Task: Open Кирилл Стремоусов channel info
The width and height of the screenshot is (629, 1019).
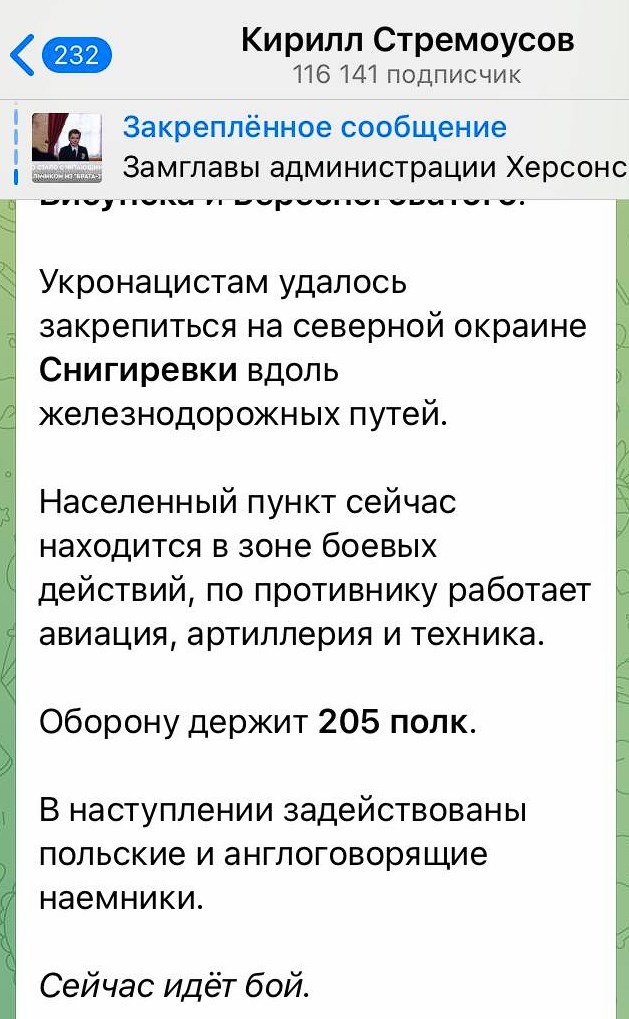Action: [407, 54]
